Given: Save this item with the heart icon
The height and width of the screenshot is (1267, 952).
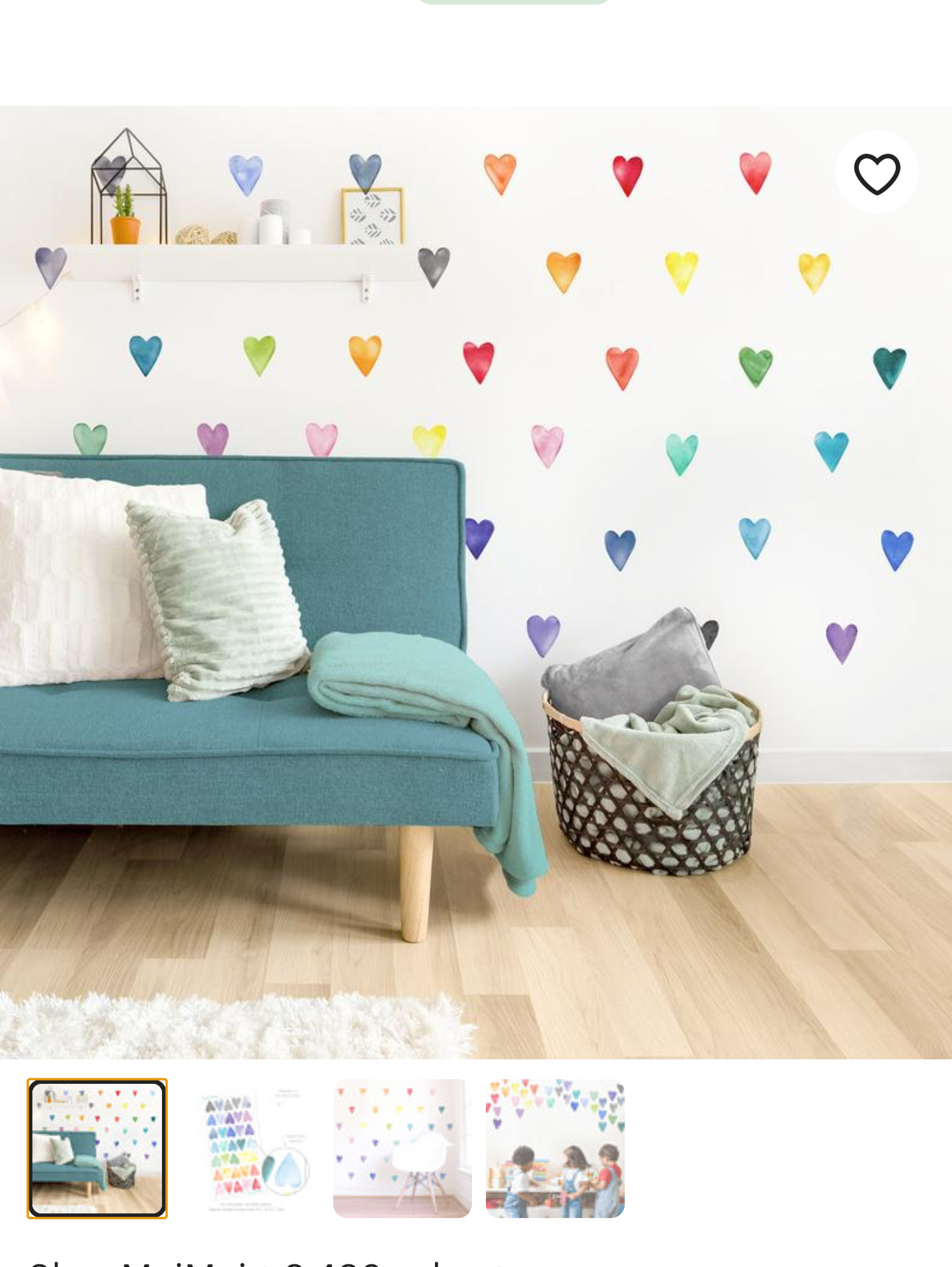Looking at the screenshot, I should 877,173.
